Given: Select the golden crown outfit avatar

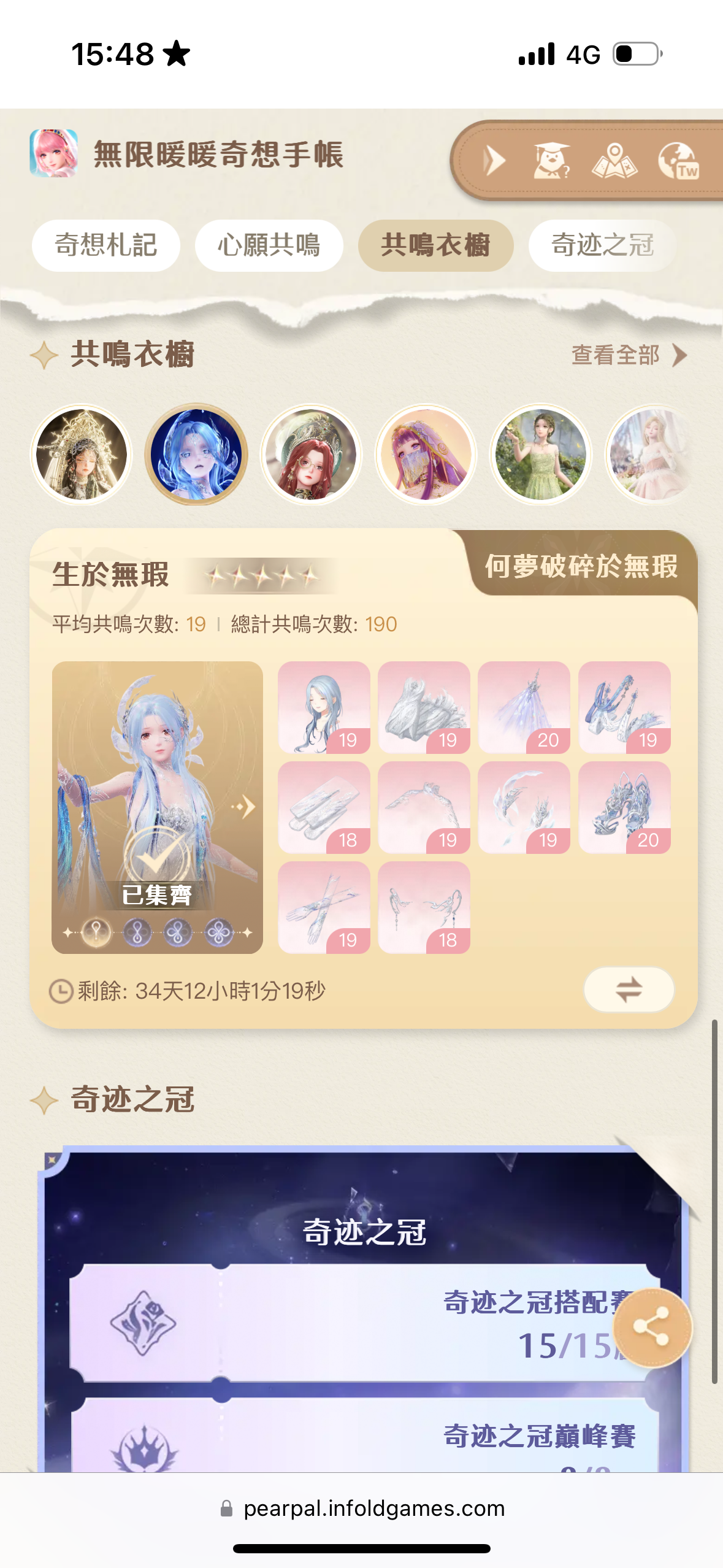Looking at the screenshot, I should pyautogui.click(x=82, y=455).
